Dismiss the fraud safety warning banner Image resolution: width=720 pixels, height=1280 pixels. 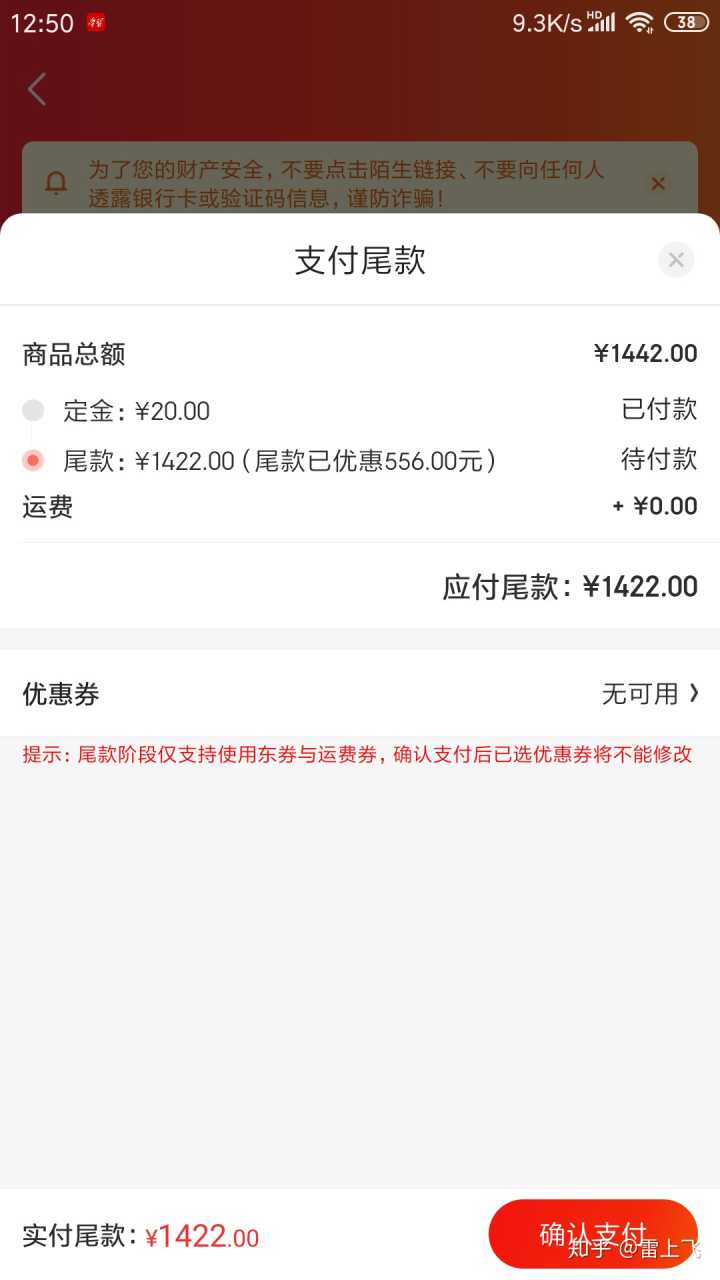point(658,183)
